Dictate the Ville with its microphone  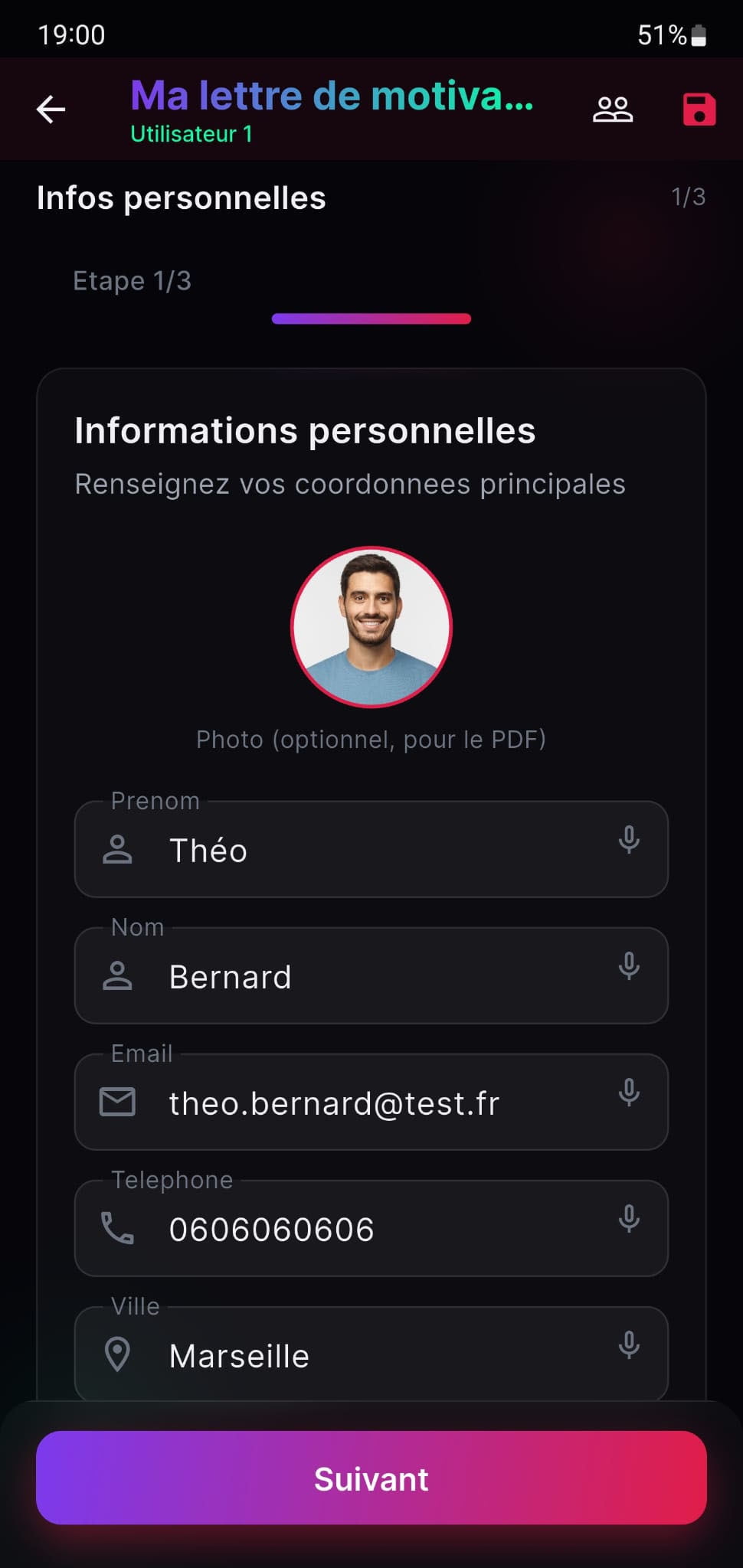(629, 1345)
